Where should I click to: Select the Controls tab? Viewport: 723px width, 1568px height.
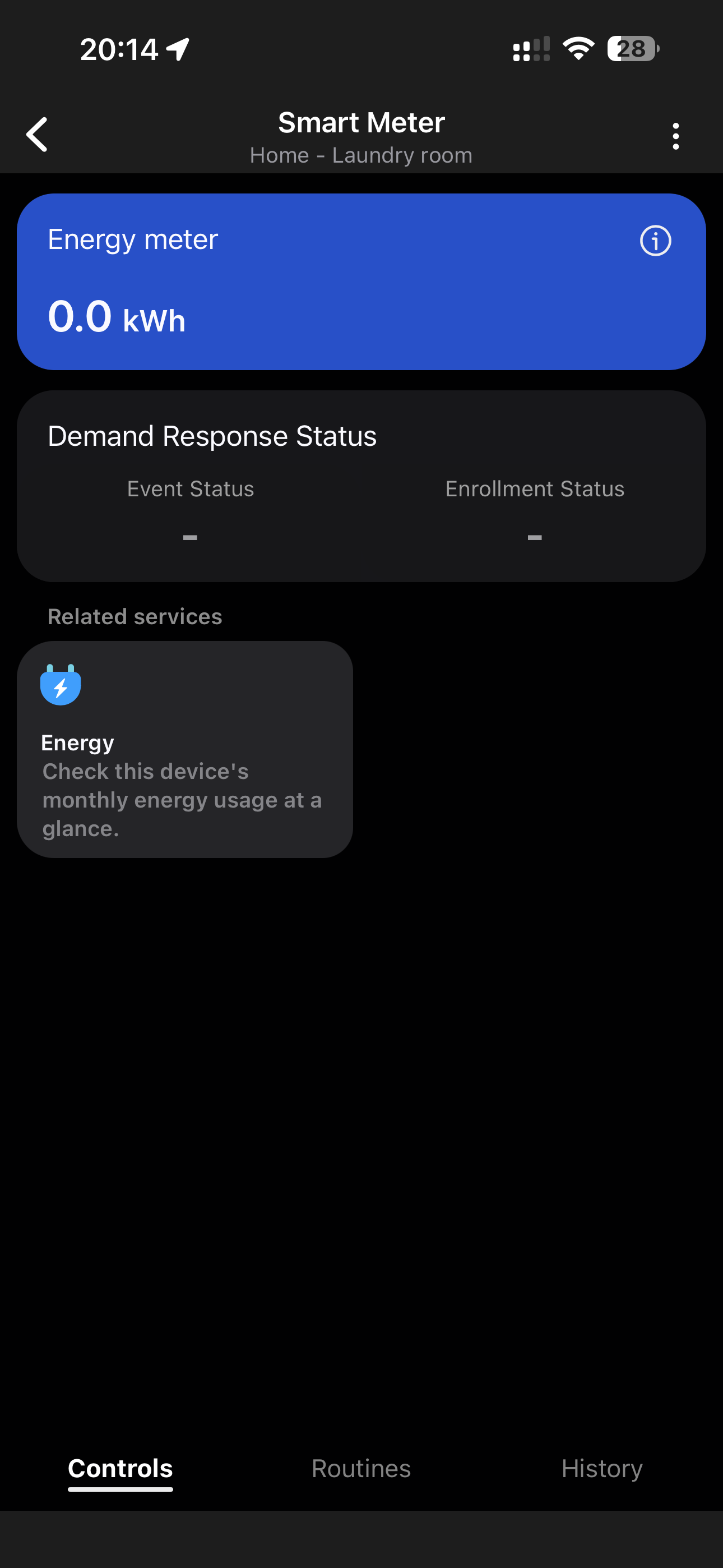point(121,1468)
